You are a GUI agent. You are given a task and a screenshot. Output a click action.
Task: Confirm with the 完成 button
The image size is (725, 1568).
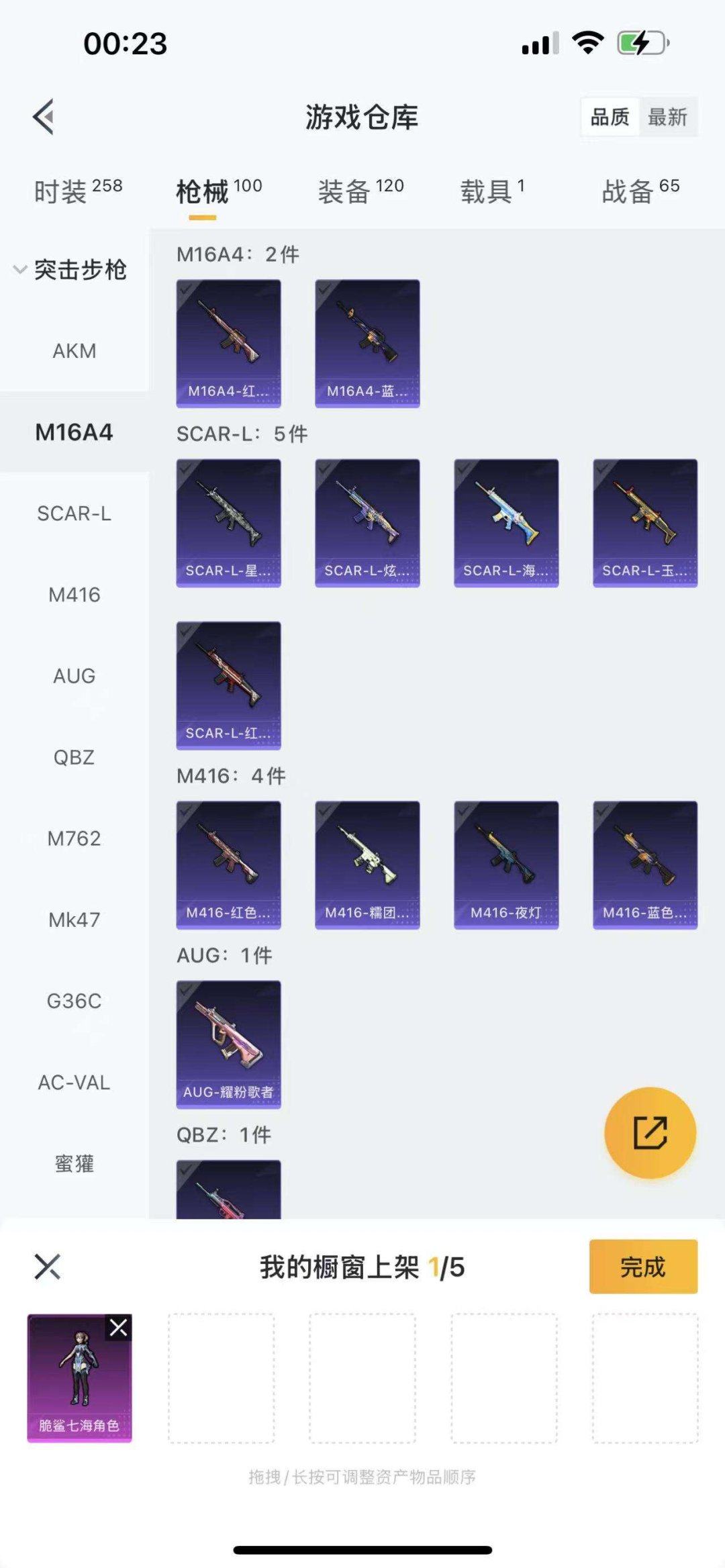[642, 1267]
